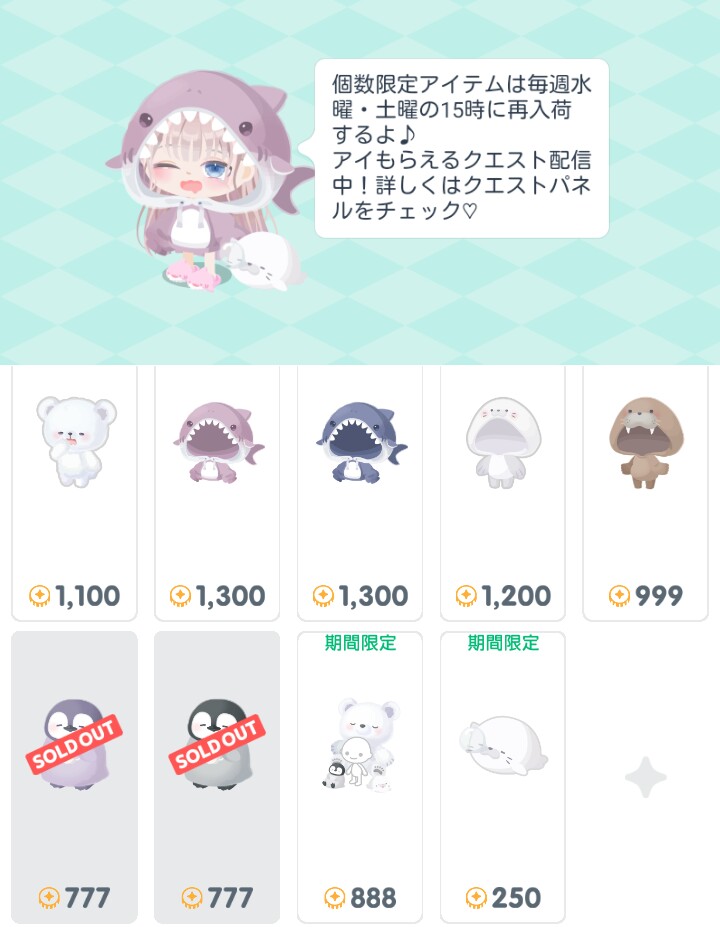Open the sold-out purple penguin item

click(x=74, y=775)
